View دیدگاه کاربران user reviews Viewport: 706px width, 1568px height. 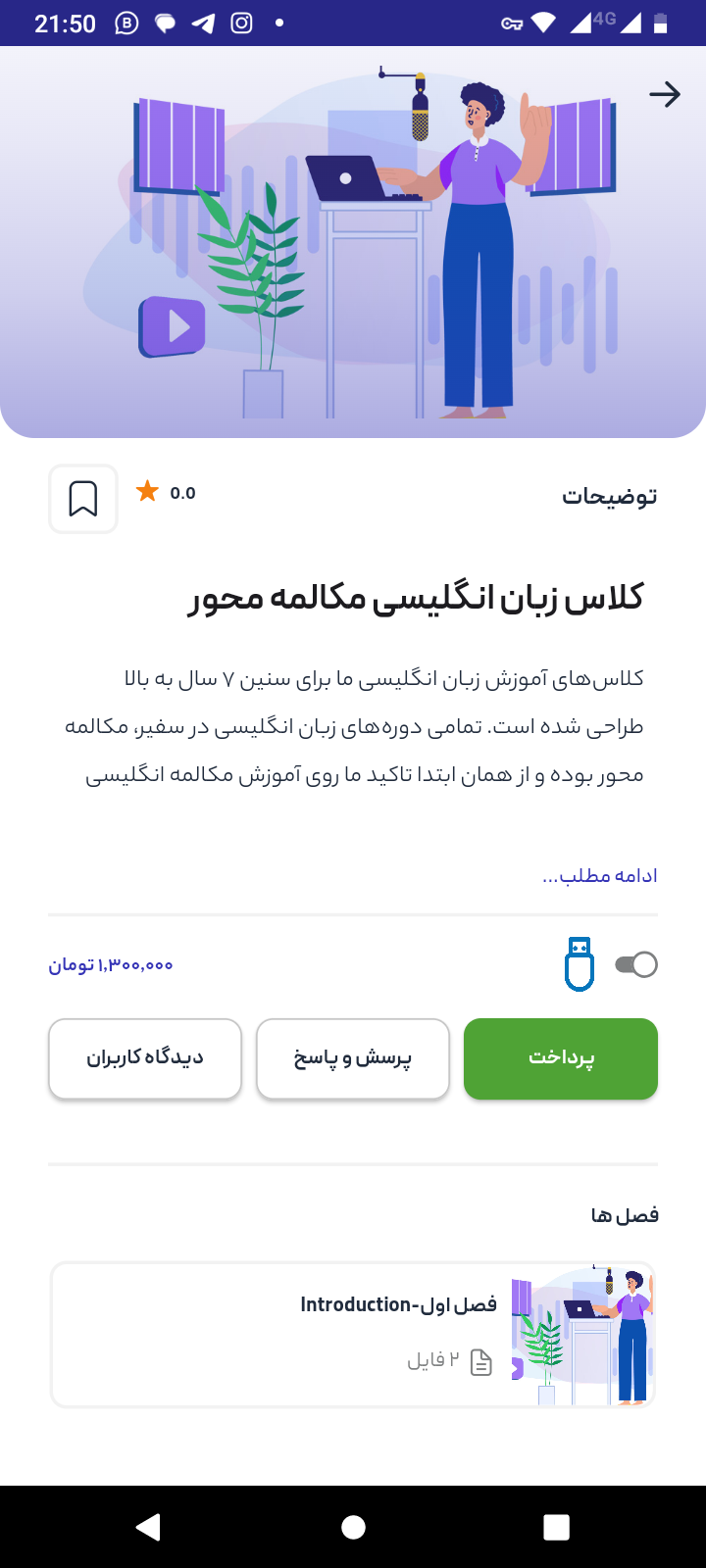point(145,1058)
